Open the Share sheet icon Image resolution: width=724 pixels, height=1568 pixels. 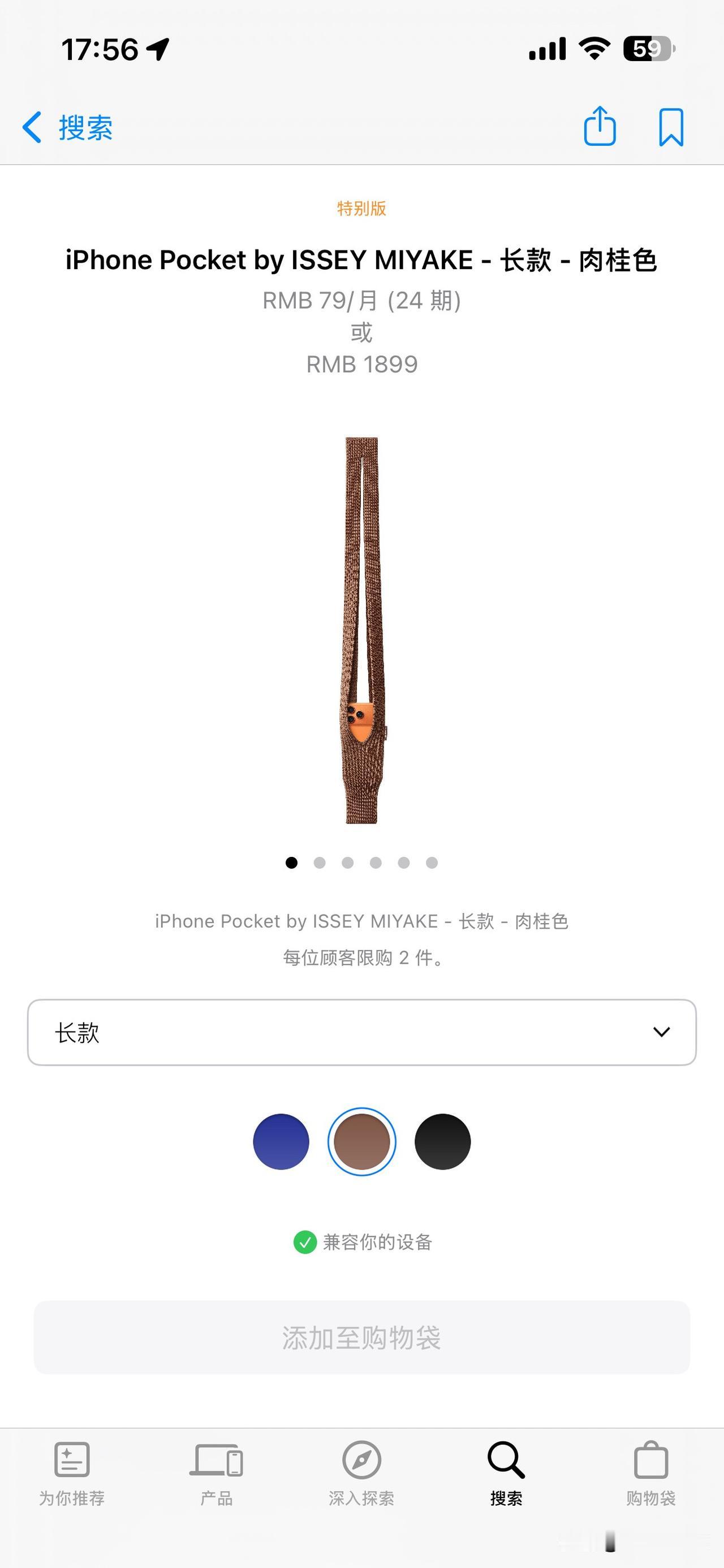(x=600, y=127)
